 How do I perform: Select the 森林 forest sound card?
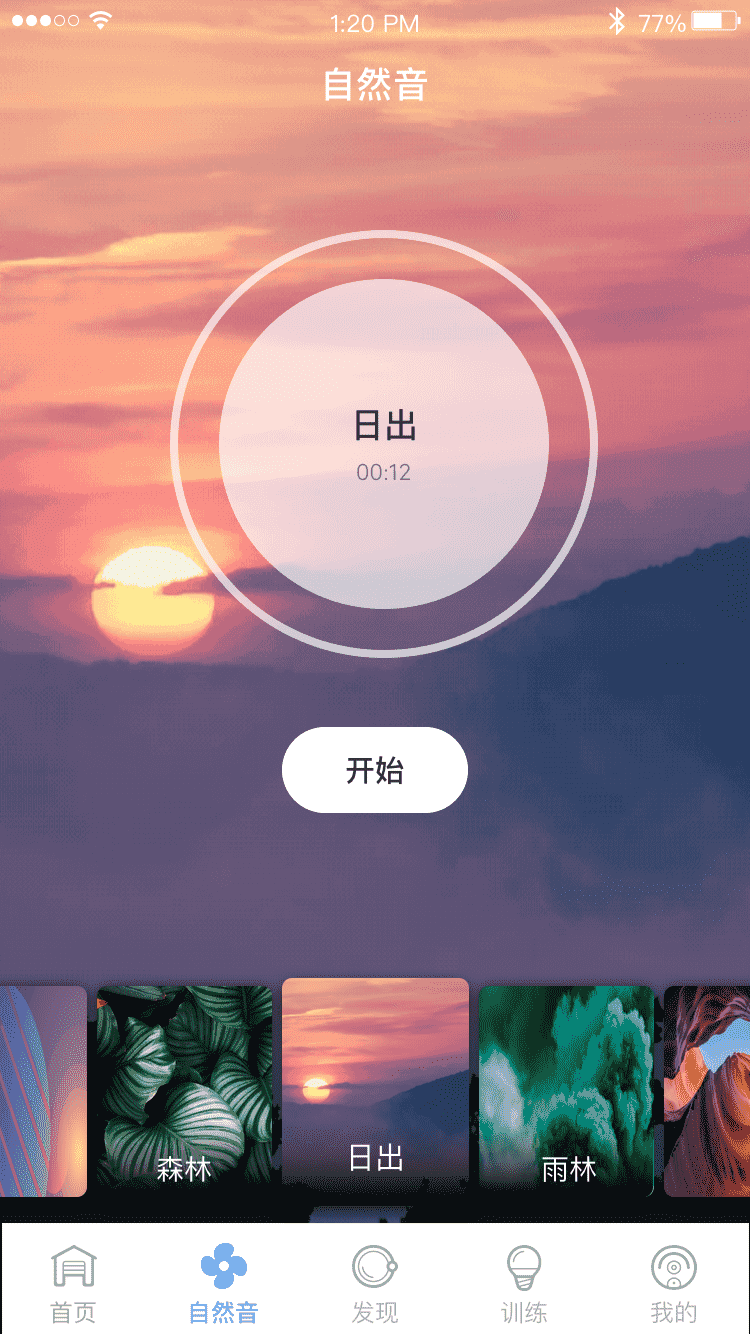click(184, 1090)
